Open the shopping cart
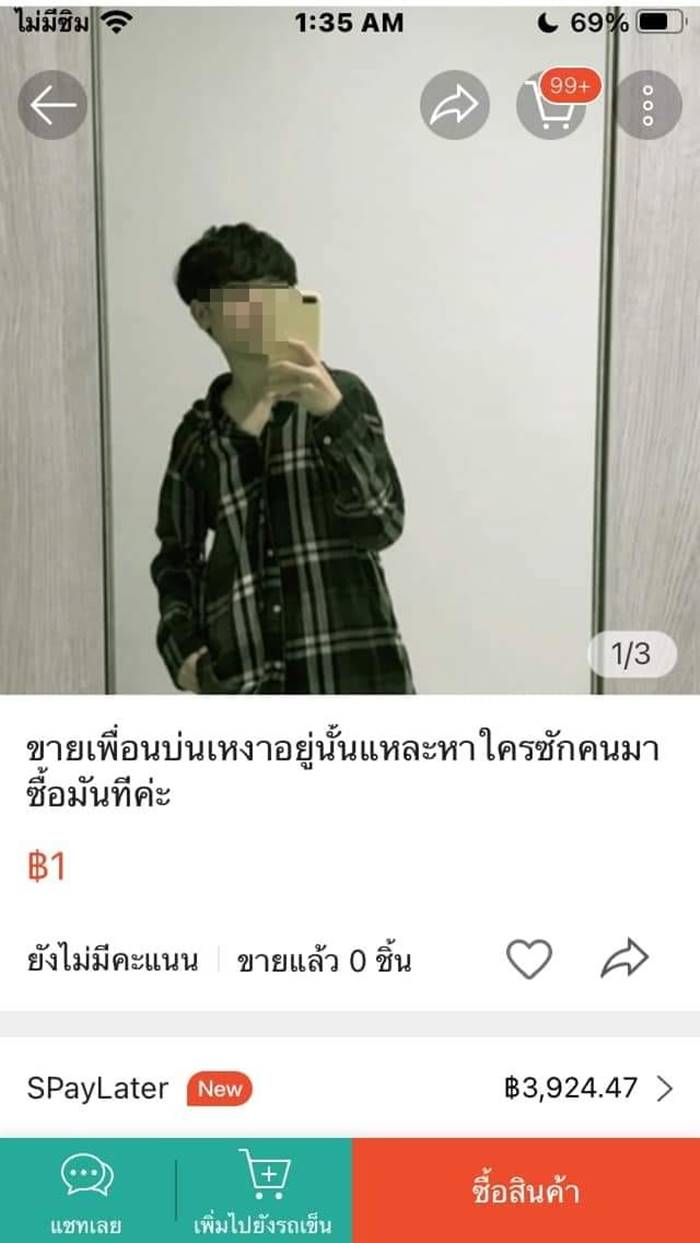The height and width of the screenshot is (1243, 700). (x=551, y=105)
